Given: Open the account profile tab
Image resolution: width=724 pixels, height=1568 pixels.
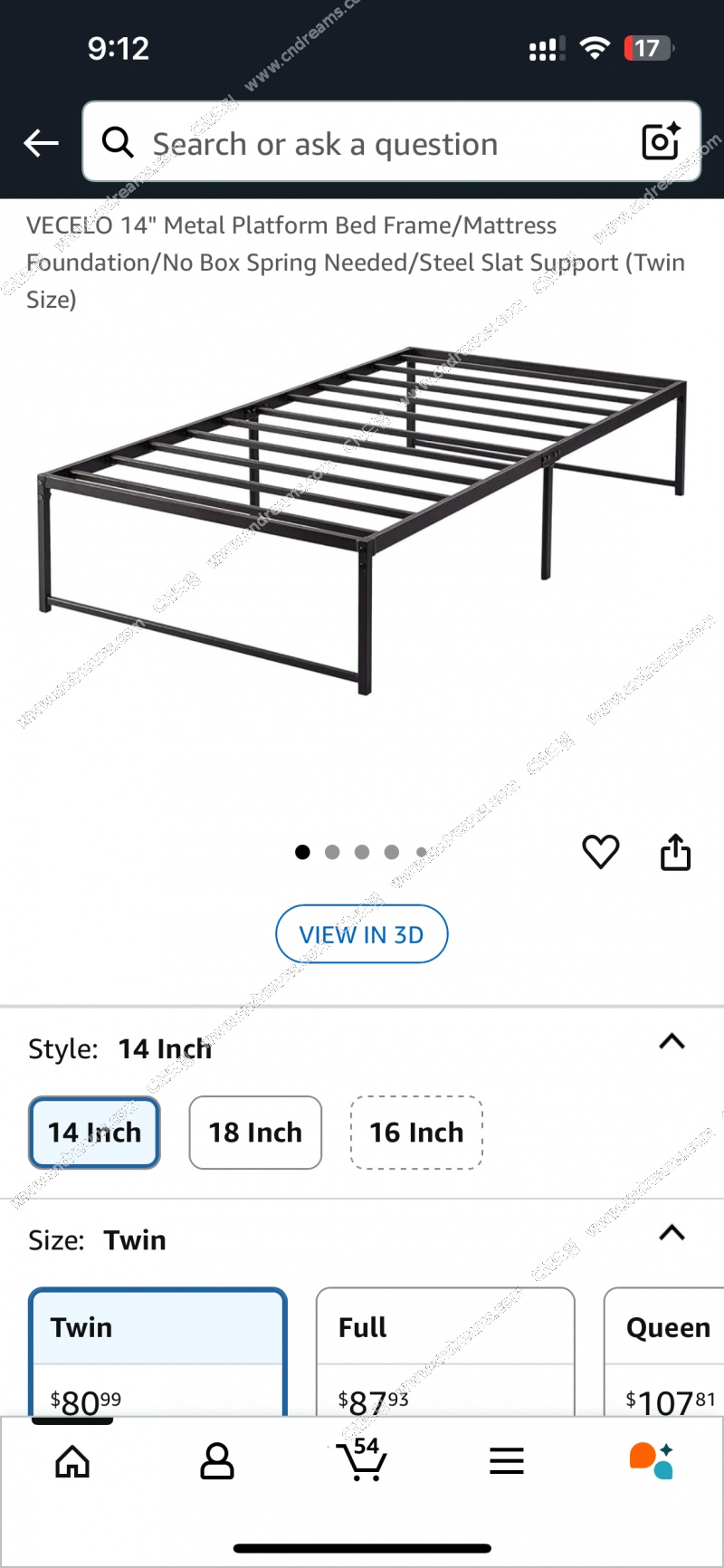Looking at the screenshot, I should click(x=217, y=1461).
